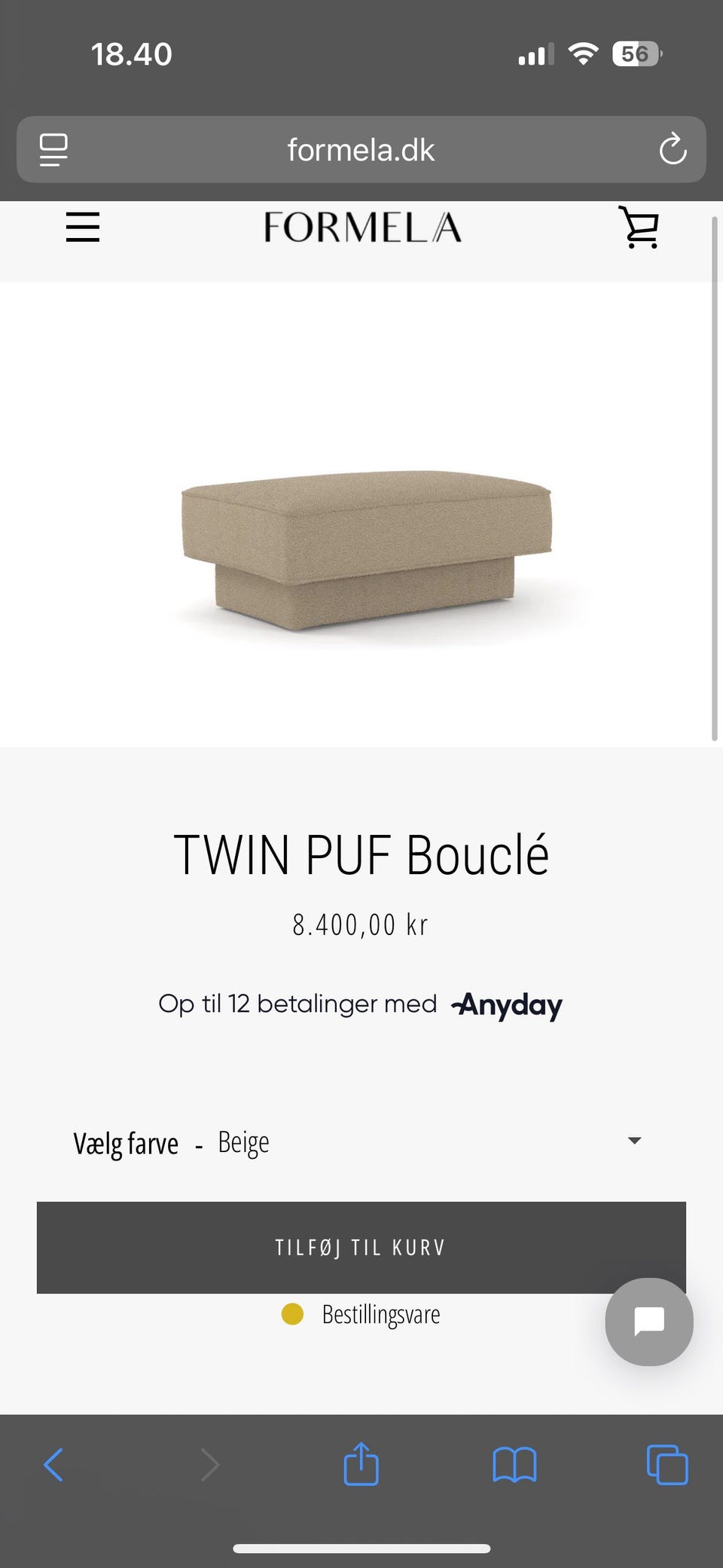Open the chat support bubble
The width and height of the screenshot is (723, 1568).
(x=648, y=1322)
